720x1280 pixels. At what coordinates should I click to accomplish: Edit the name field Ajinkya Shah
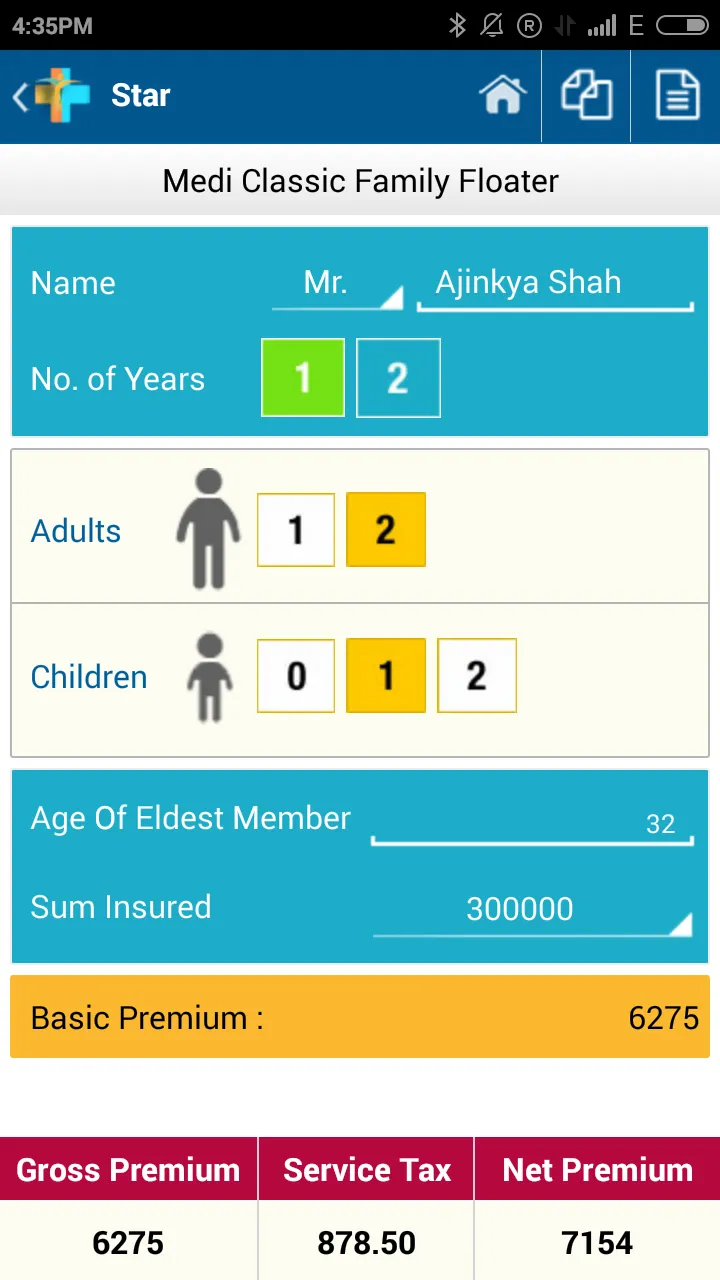(554, 284)
